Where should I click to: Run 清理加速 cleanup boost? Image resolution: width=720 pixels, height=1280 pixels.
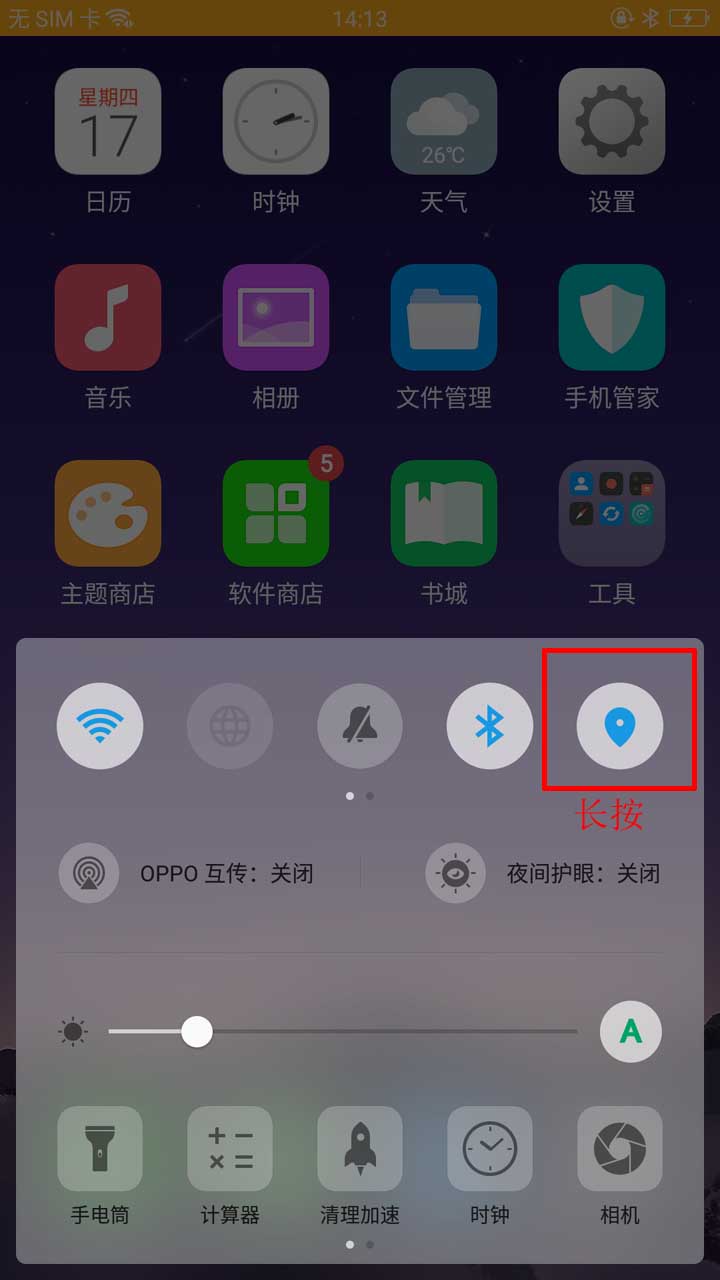click(360, 1150)
